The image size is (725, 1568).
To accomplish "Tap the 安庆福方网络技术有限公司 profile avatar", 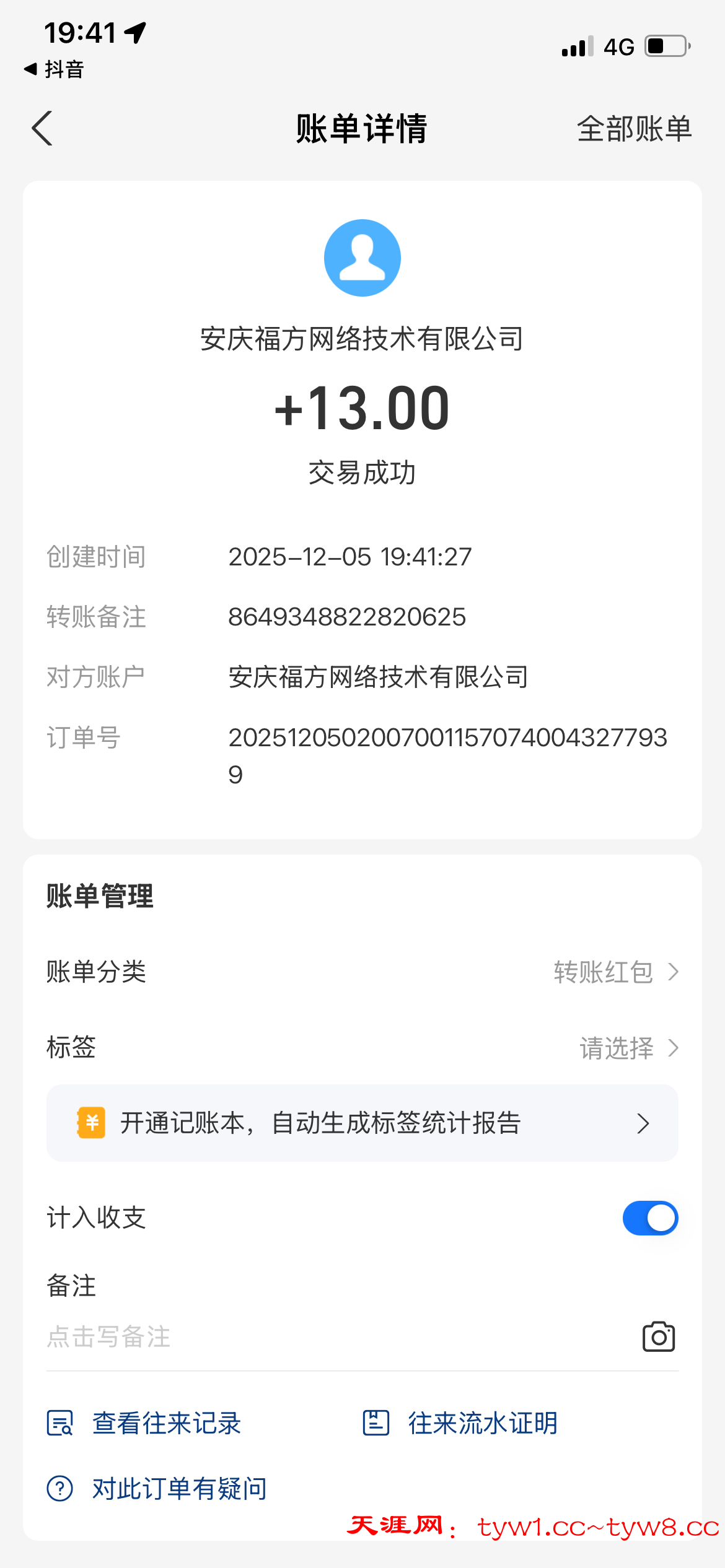I will coord(362,258).
